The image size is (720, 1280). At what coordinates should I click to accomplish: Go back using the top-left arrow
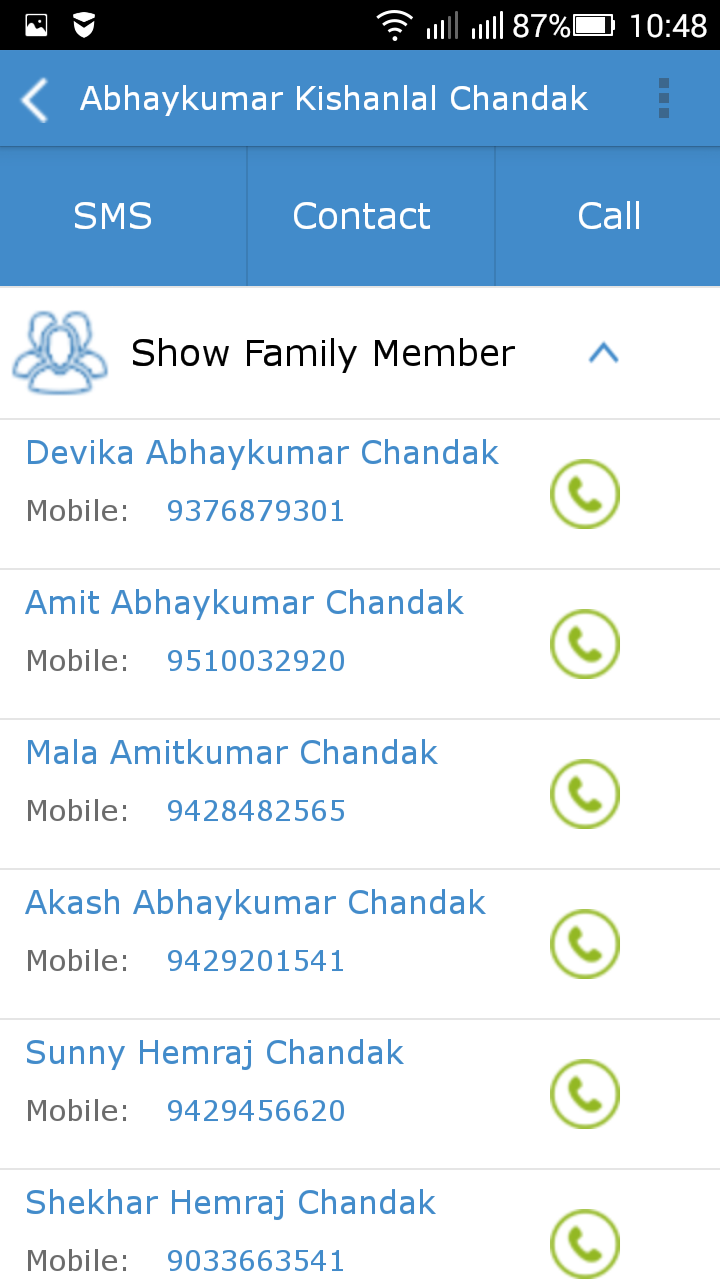(35, 99)
